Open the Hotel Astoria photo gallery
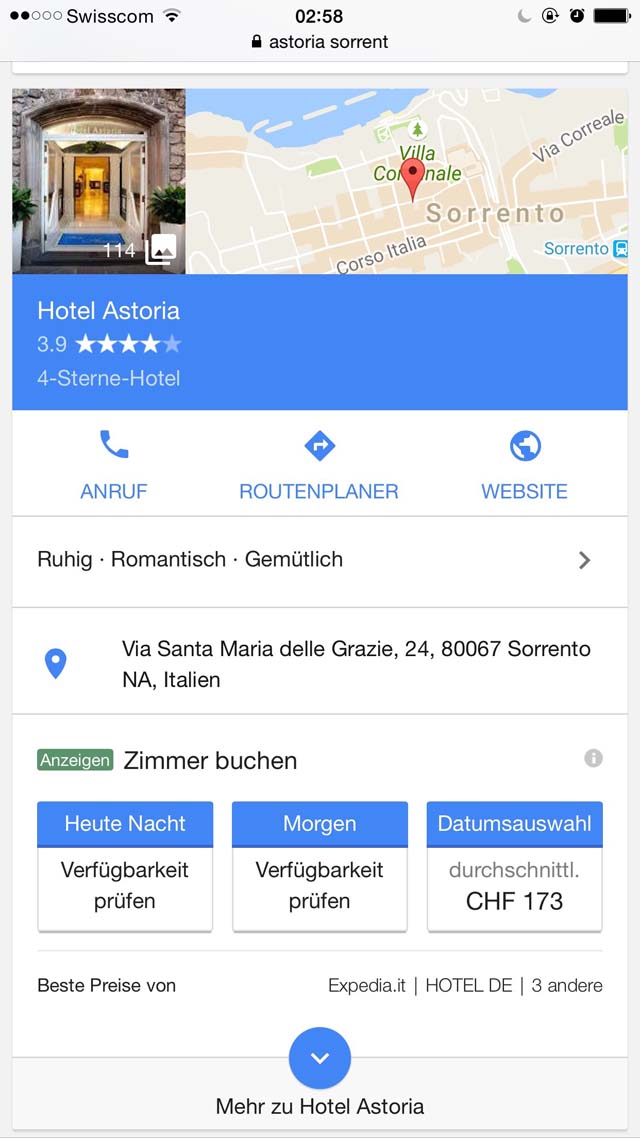The image size is (640, 1138). coord(99,181)
